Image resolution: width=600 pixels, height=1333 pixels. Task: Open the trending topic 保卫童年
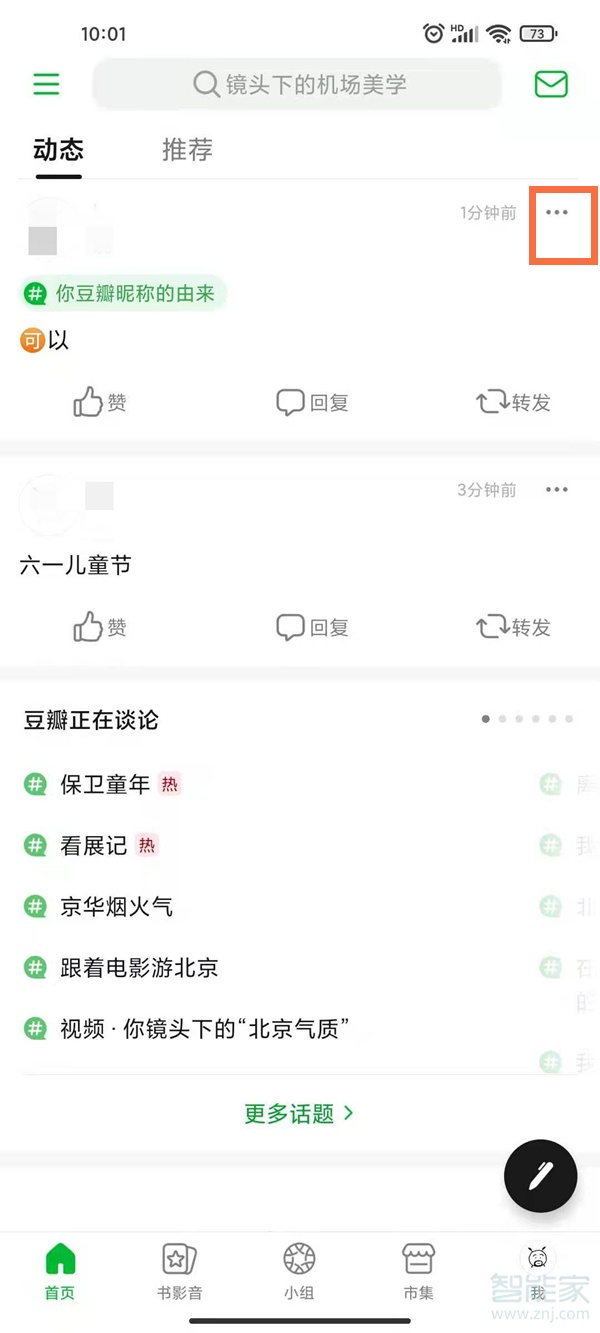point(104,785)
